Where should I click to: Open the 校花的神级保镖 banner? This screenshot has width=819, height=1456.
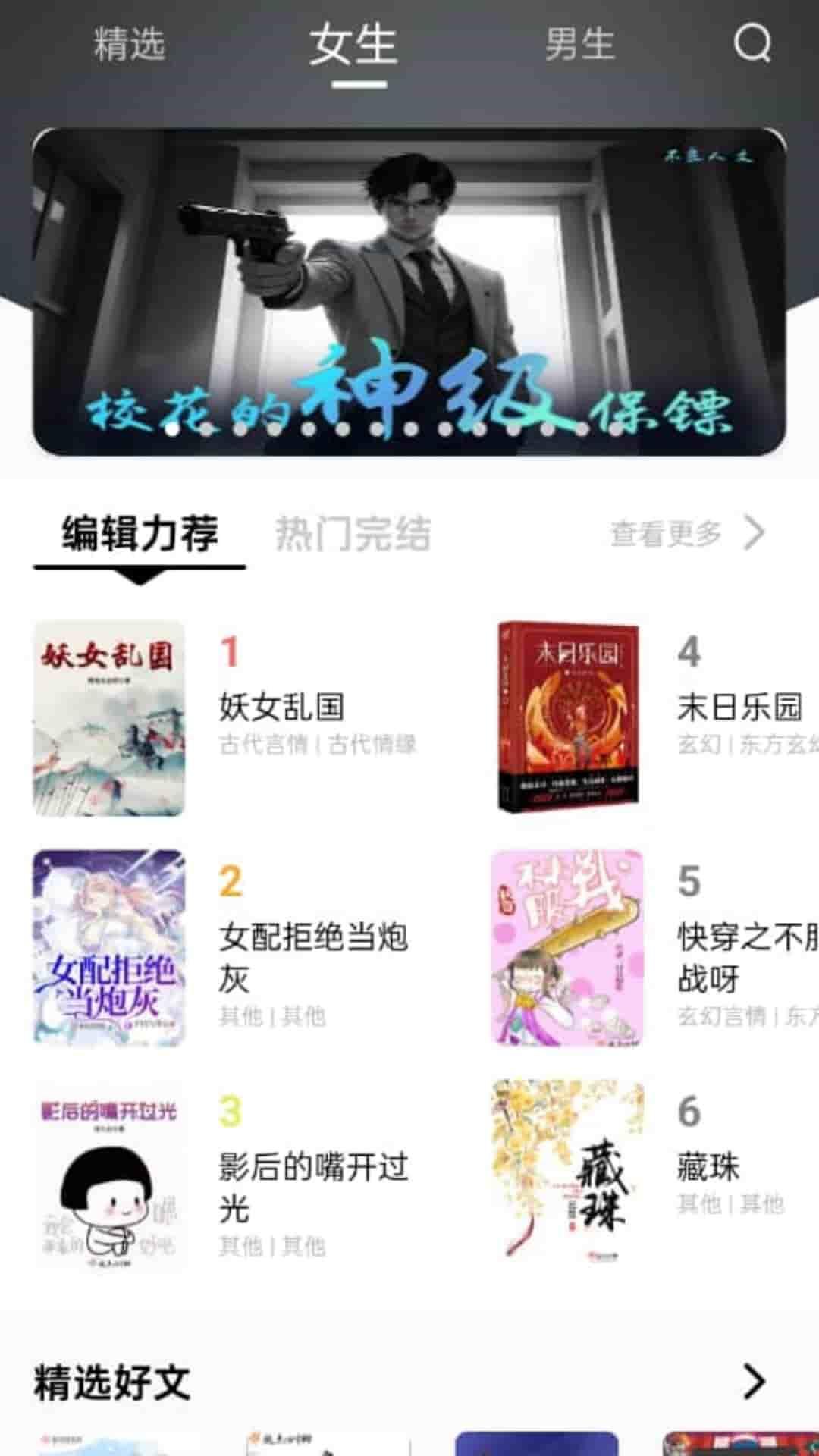[409, 292]
